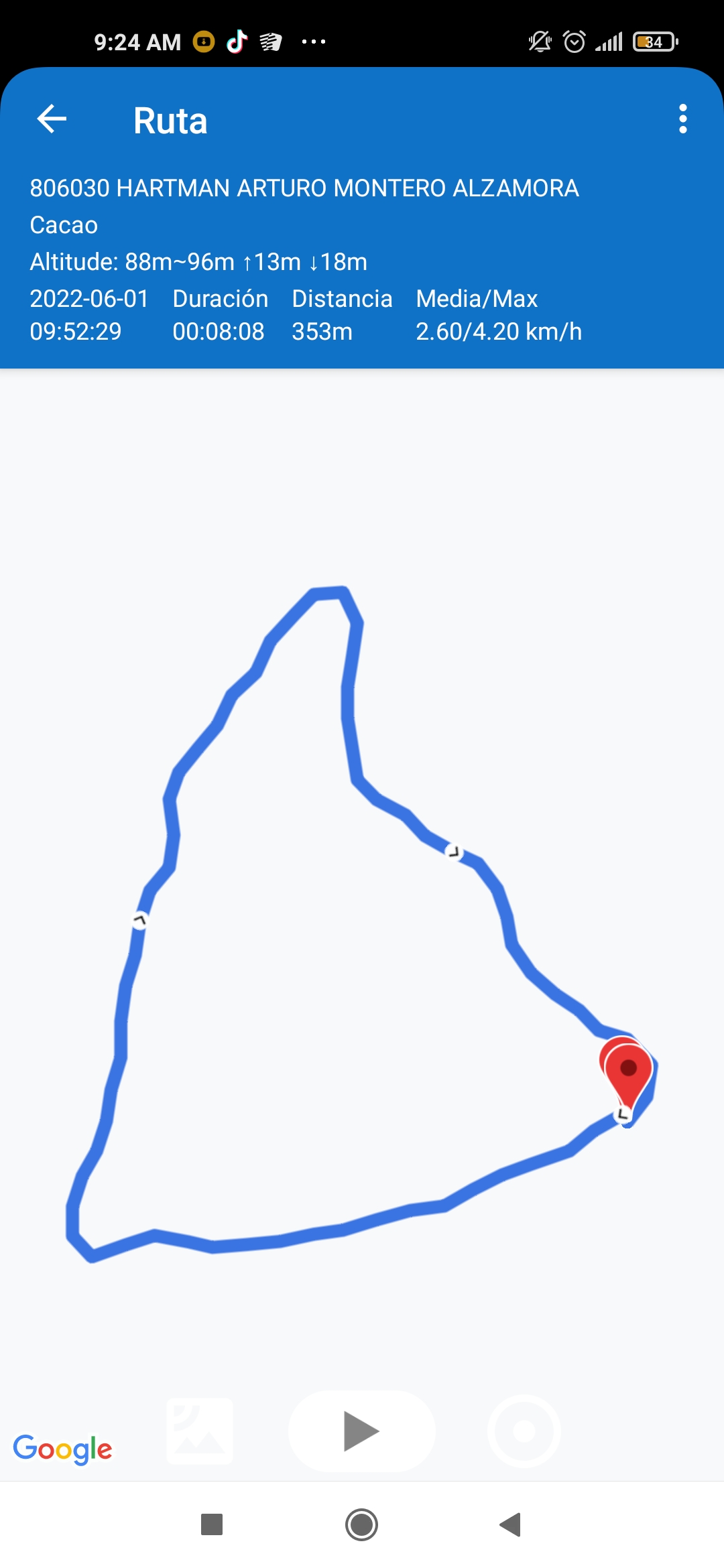The width and height of the screenshot is (724, 1568).
Task: Tap the circular target button
Action: click(524, 1431)
